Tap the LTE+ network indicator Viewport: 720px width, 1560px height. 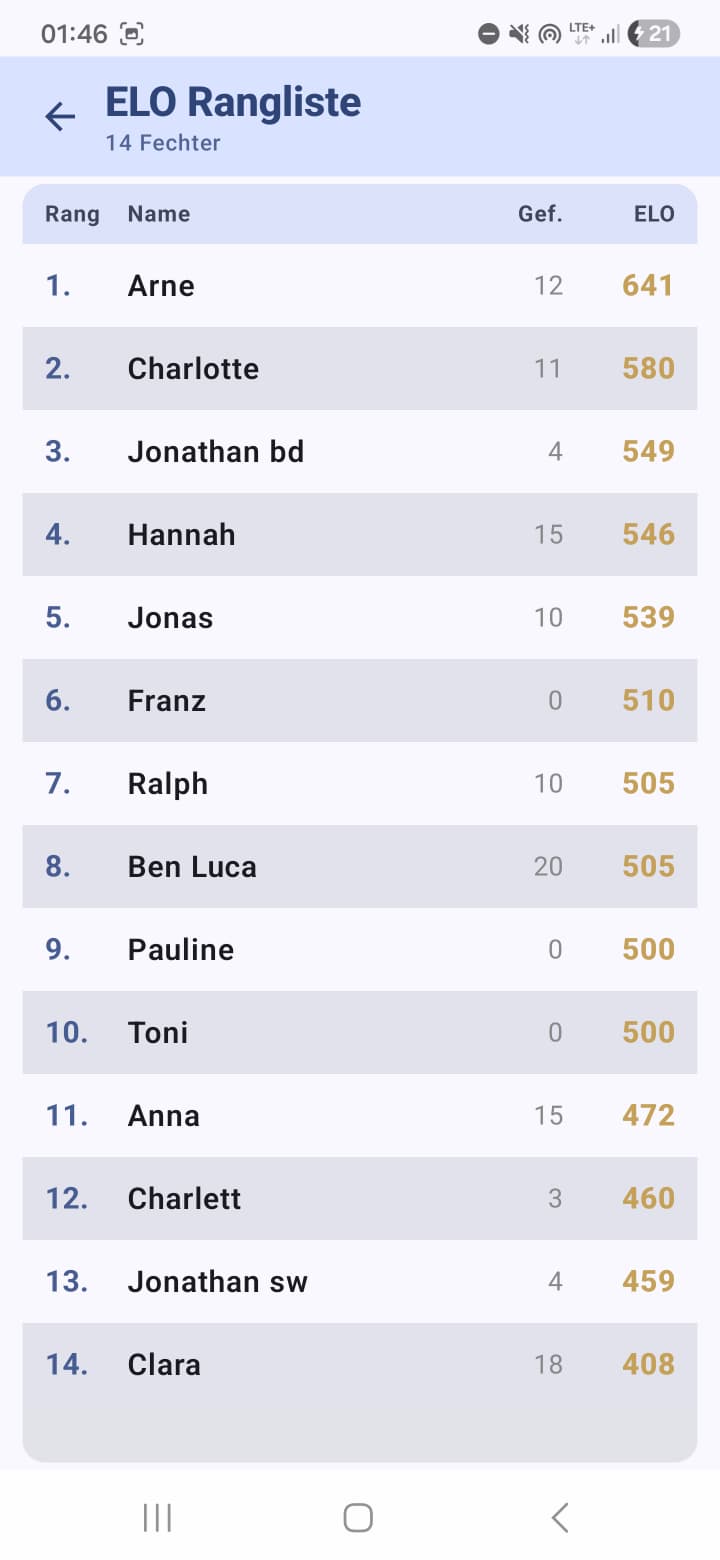580,33
